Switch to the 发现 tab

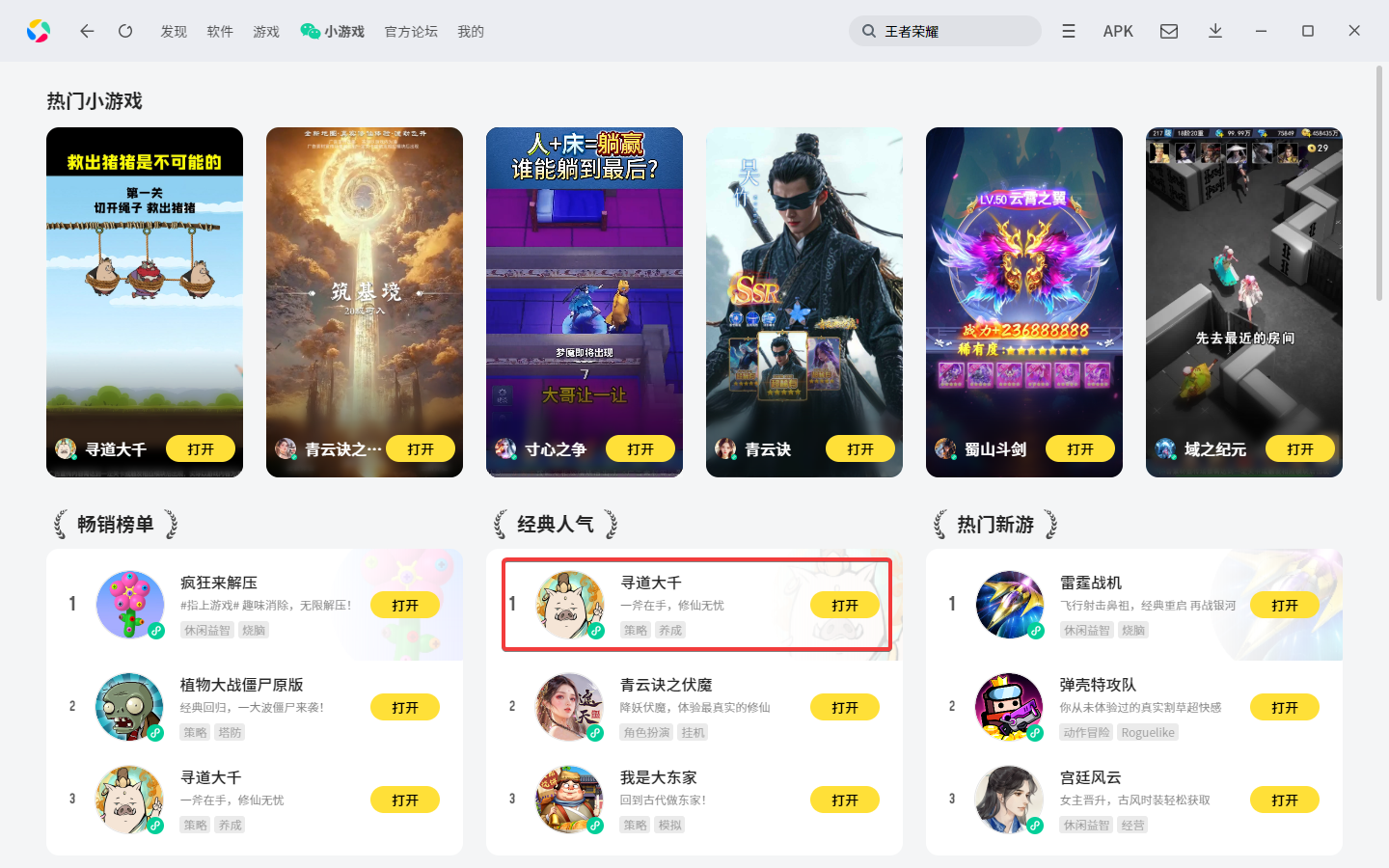pyautogui.click(x=174, y=32)
